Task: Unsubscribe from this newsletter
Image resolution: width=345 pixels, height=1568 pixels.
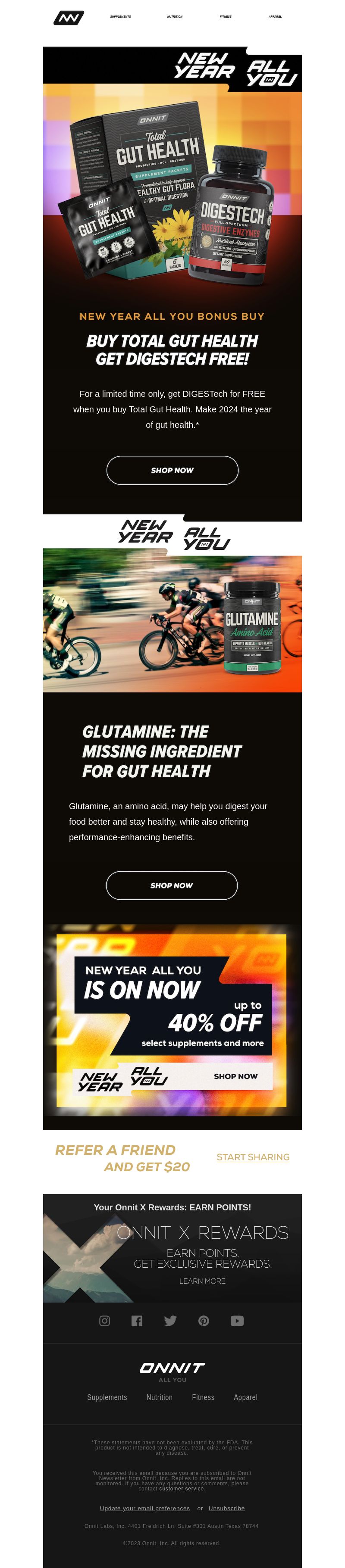Action: (x=226, y=1508)
